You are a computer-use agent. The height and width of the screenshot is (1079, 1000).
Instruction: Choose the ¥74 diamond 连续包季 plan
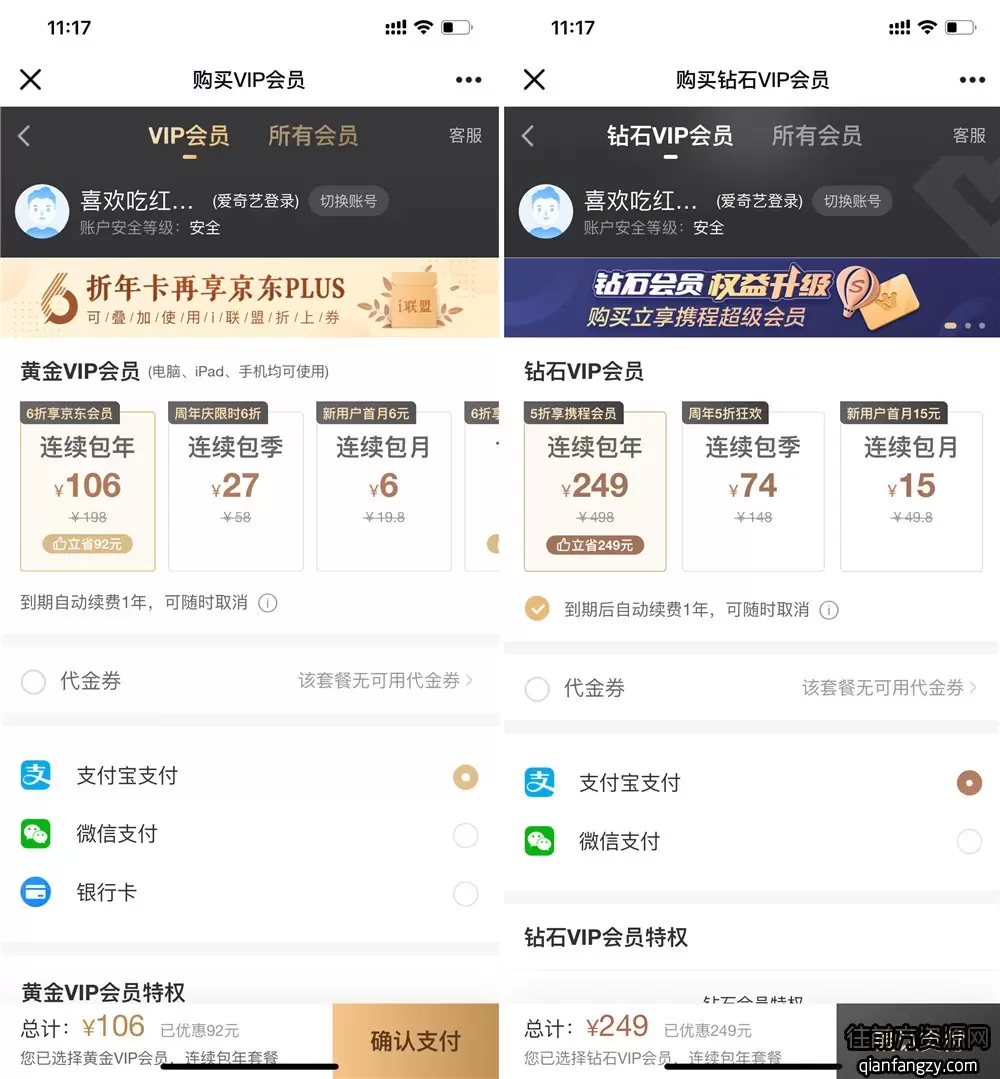[753, 490]
